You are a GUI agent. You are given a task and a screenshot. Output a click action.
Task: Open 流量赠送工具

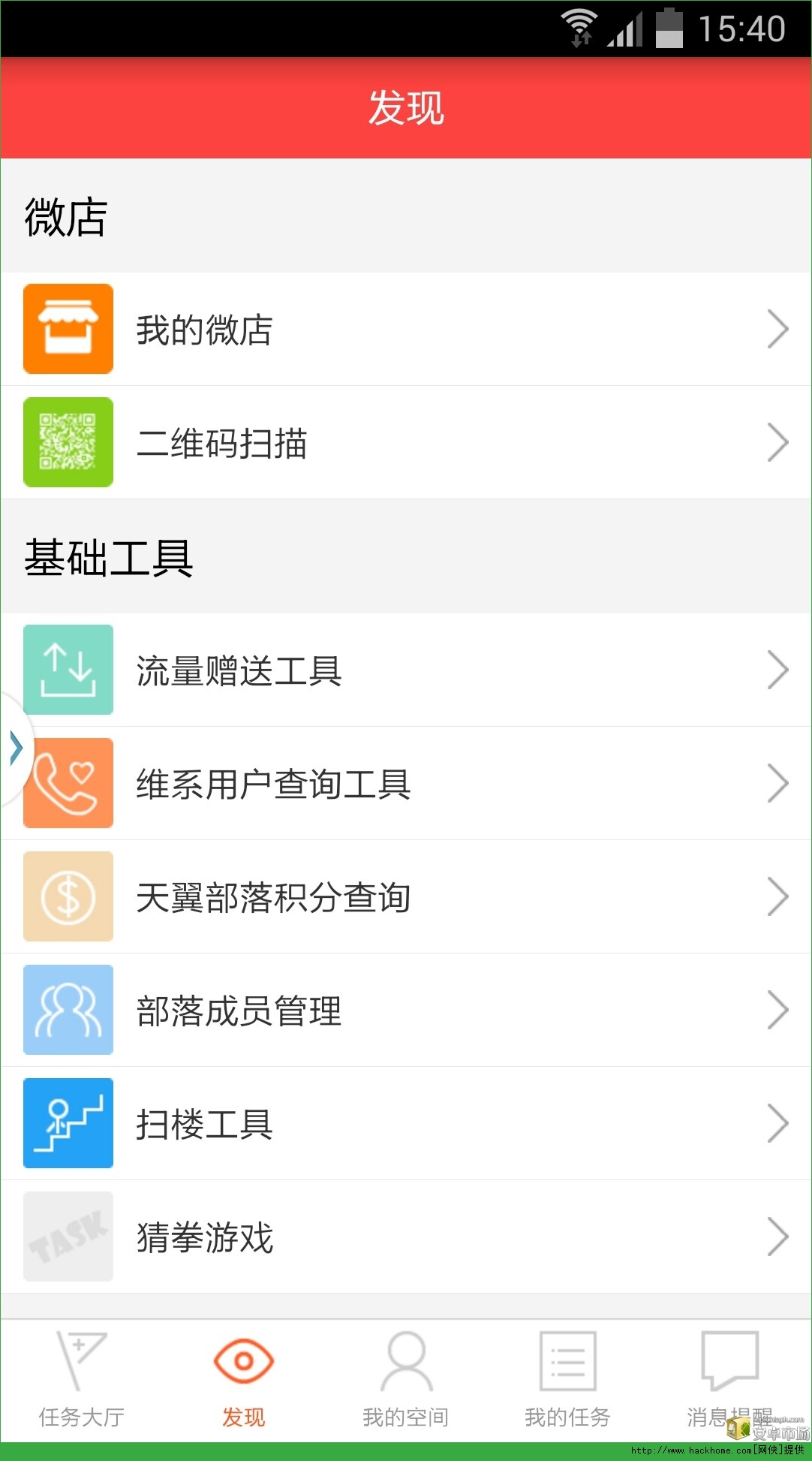(x=405, y=670)
